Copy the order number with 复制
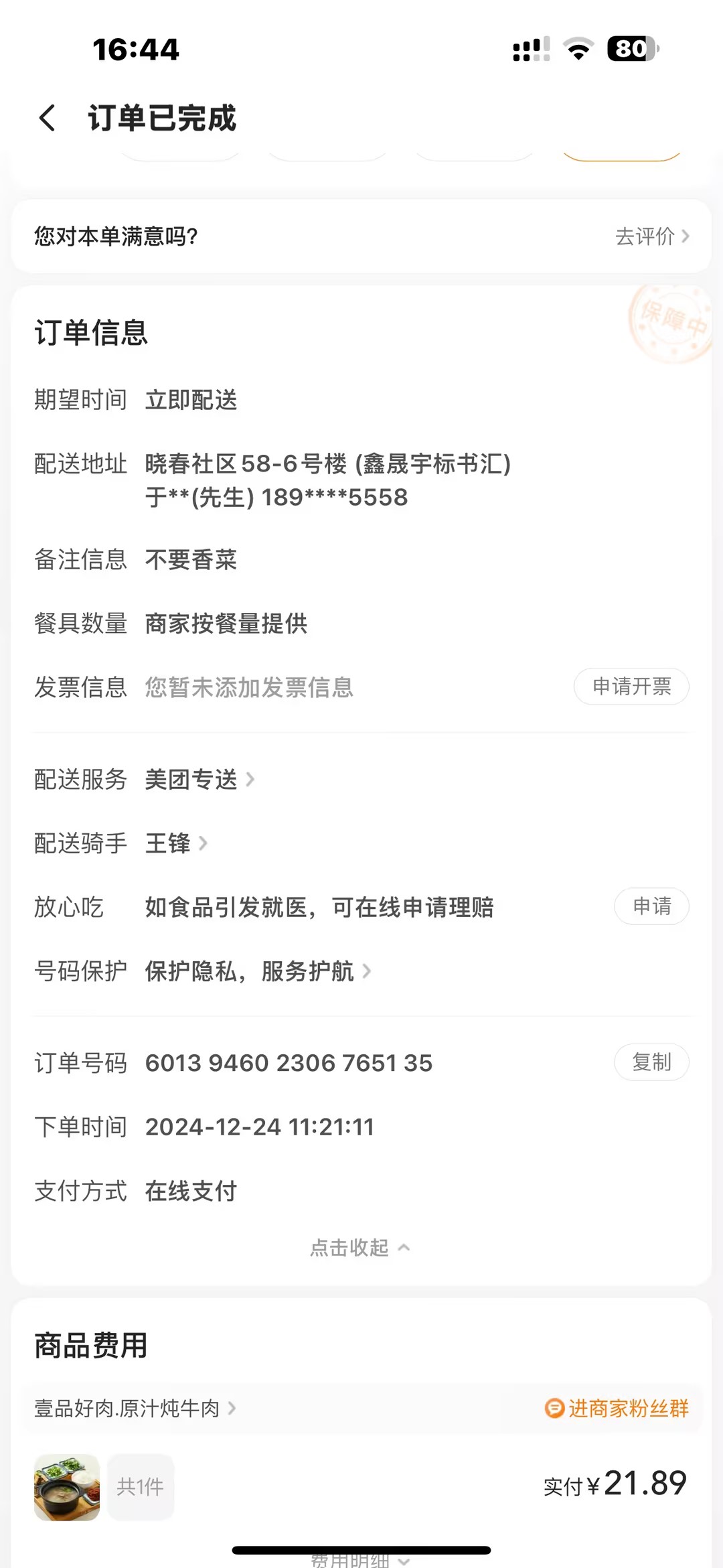Viewport: 723px width, 1568px height. click(651, 1062)
